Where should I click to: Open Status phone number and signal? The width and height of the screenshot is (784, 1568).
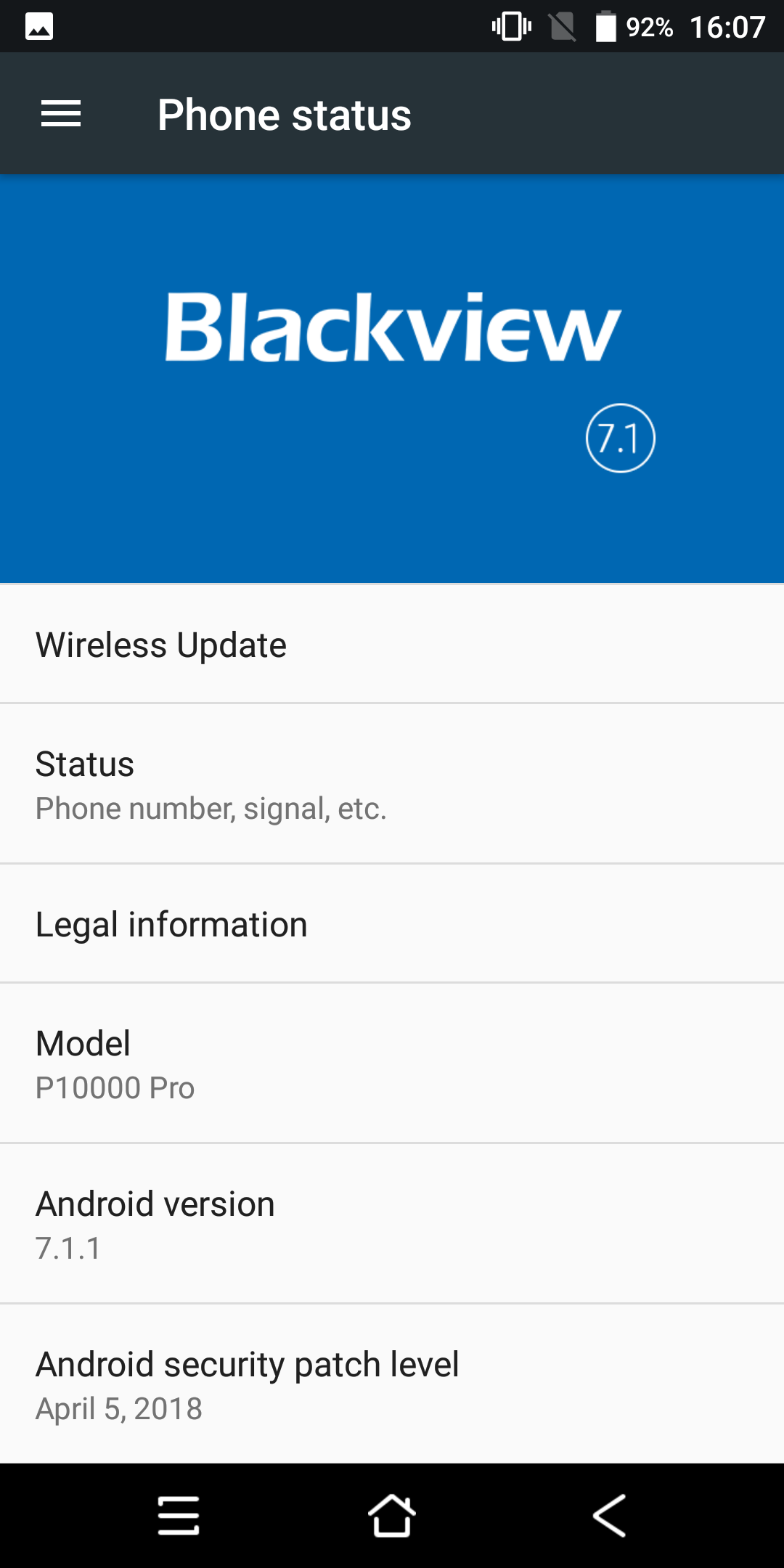pos(392,784)
